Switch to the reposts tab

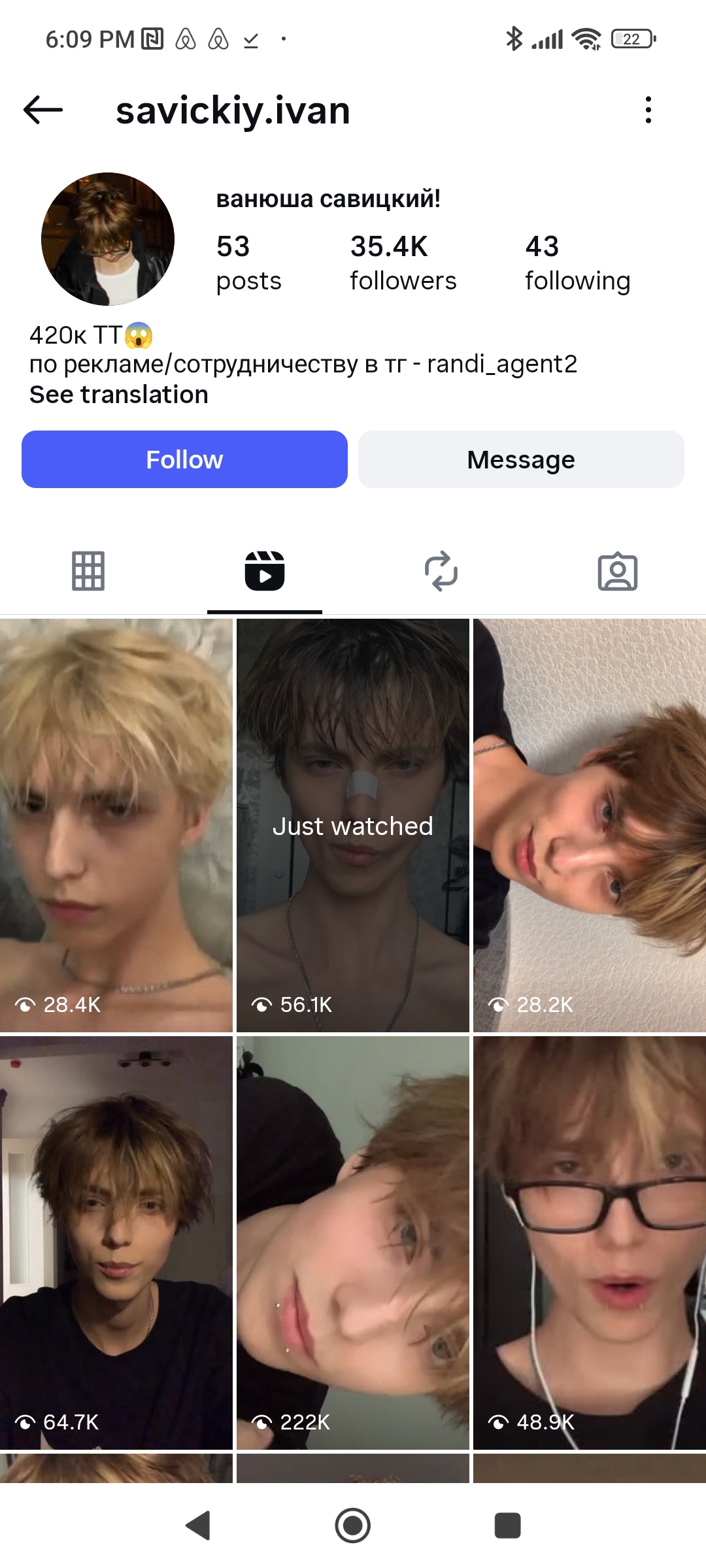441,572
